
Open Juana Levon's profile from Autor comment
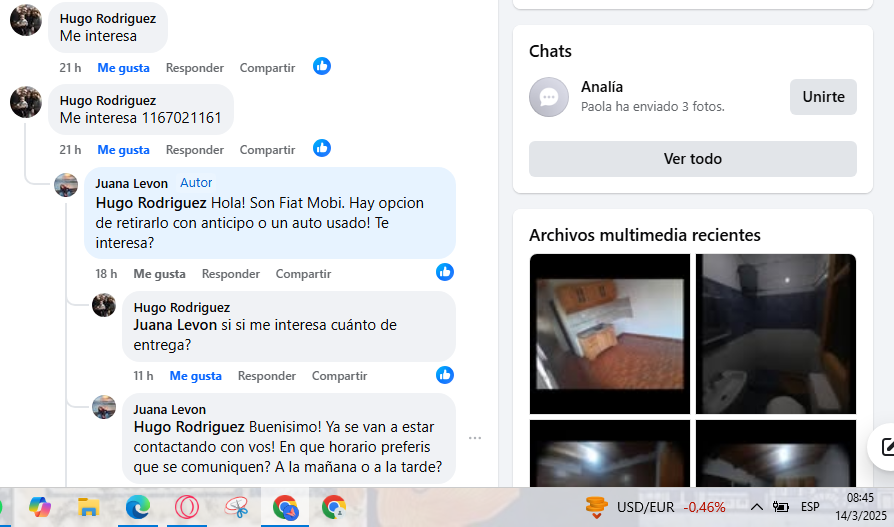click(x=131, y=183)
